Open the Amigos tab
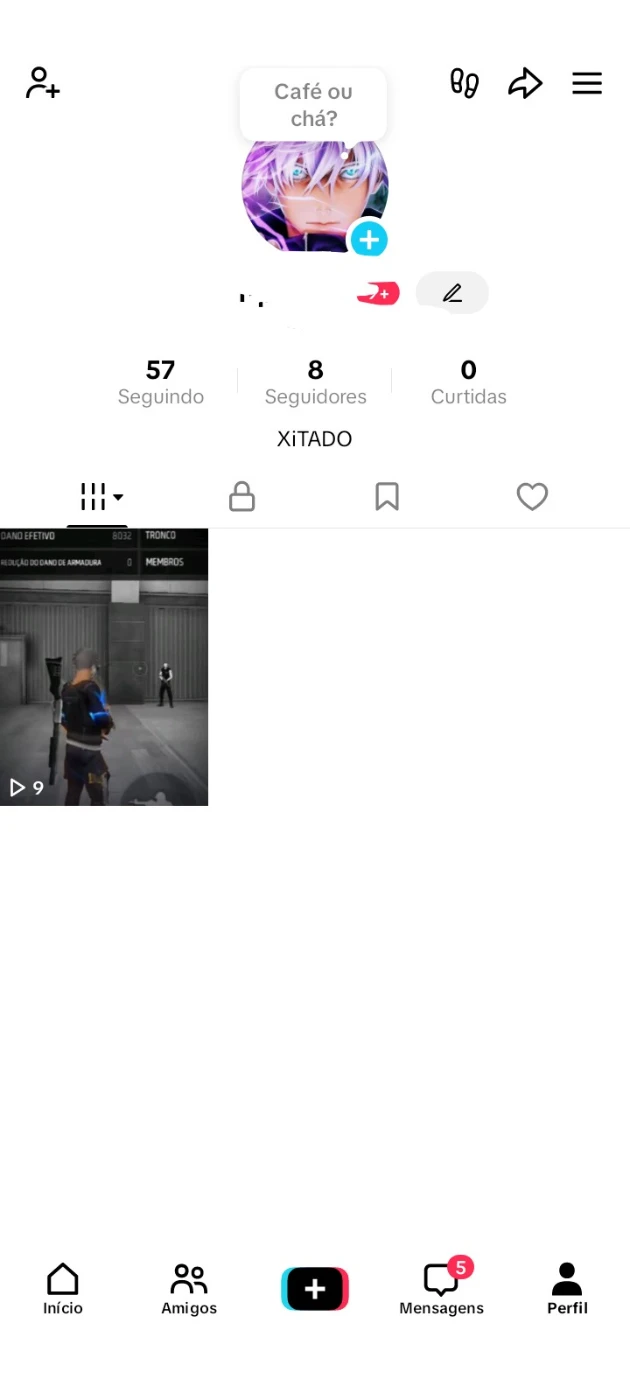The image size is (630, 1400). [189, 1289]
